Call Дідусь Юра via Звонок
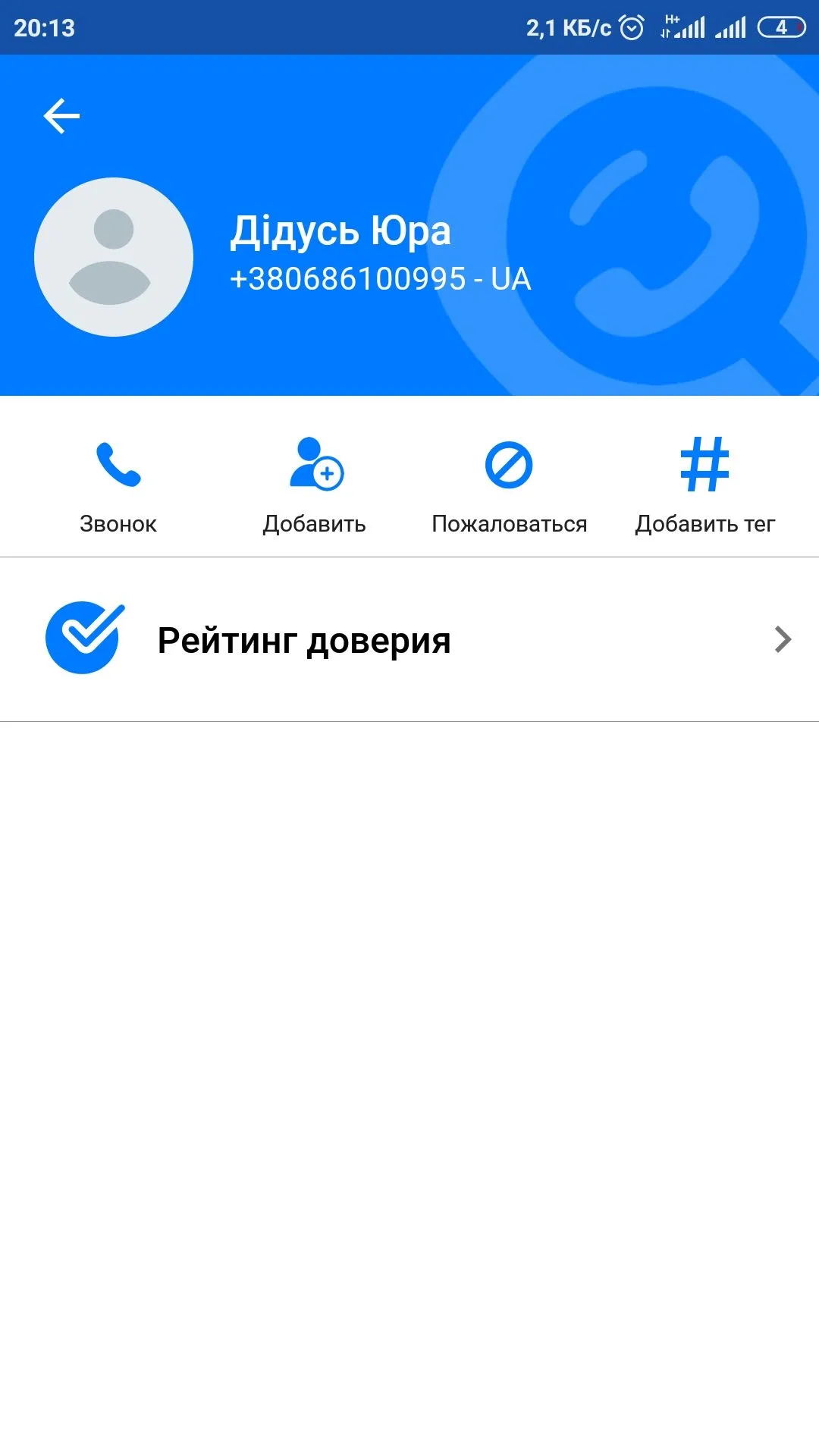 118,484
